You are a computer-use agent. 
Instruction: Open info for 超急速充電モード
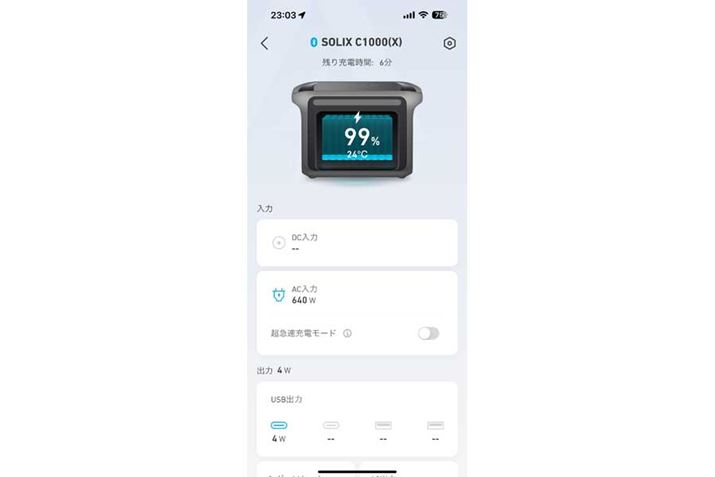347,333
